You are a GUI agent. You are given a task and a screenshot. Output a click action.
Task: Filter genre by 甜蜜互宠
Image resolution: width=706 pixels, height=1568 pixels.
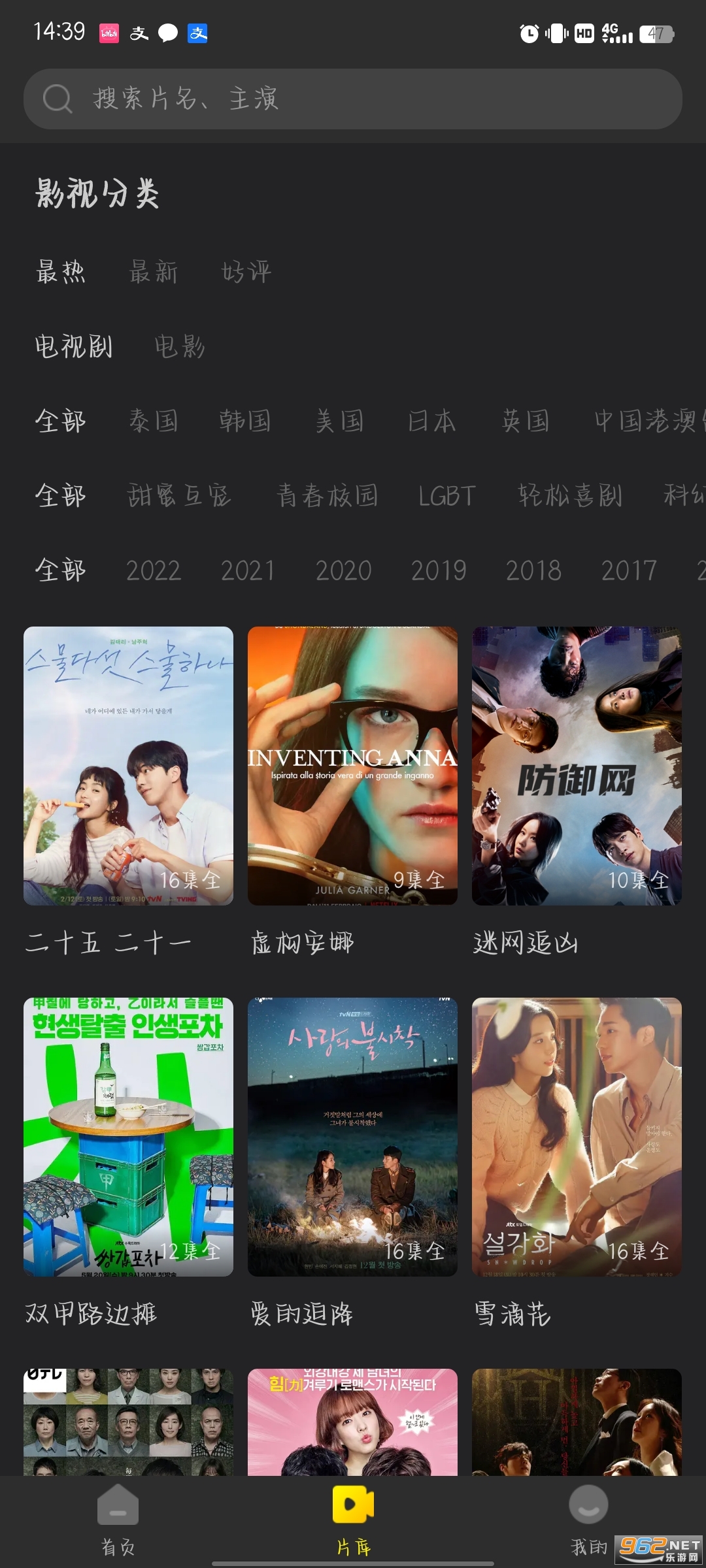tap(179, 495)
